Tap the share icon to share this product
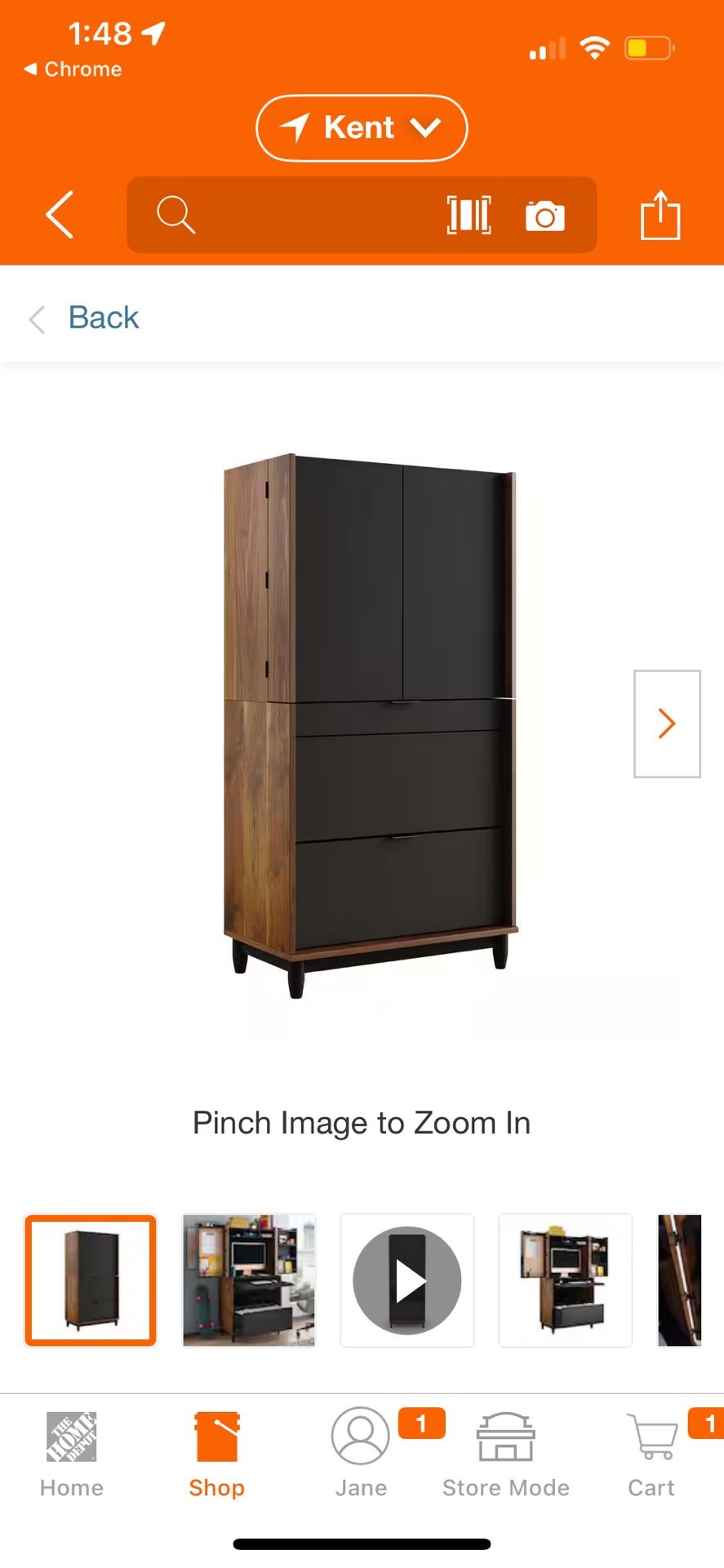Image resolution: width=724 pixels, height=1568 pixels. [x=661, y=216]
